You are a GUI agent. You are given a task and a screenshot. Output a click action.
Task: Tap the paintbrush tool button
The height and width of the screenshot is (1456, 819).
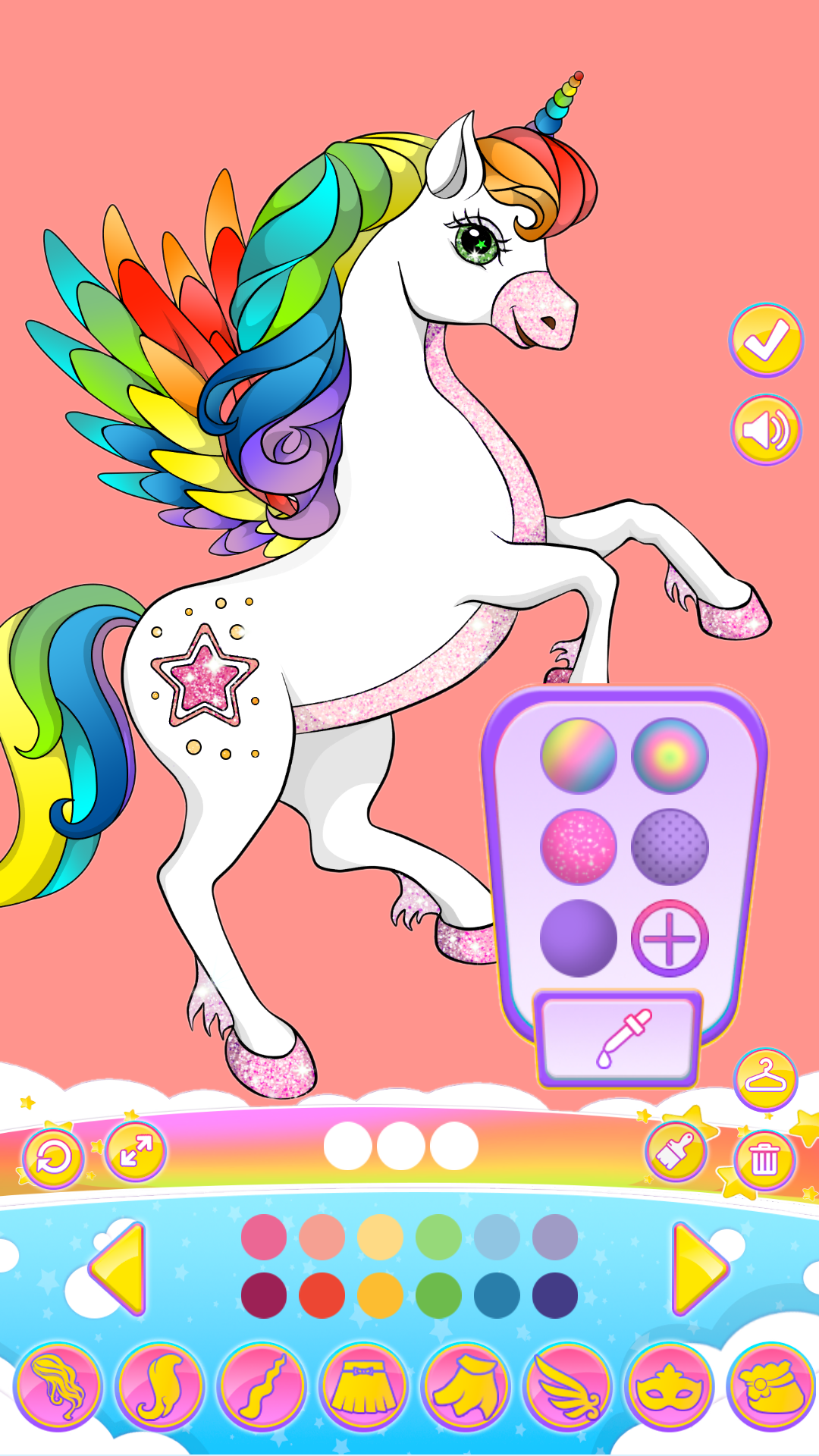pyautogui.click(x=676, y=1151)
